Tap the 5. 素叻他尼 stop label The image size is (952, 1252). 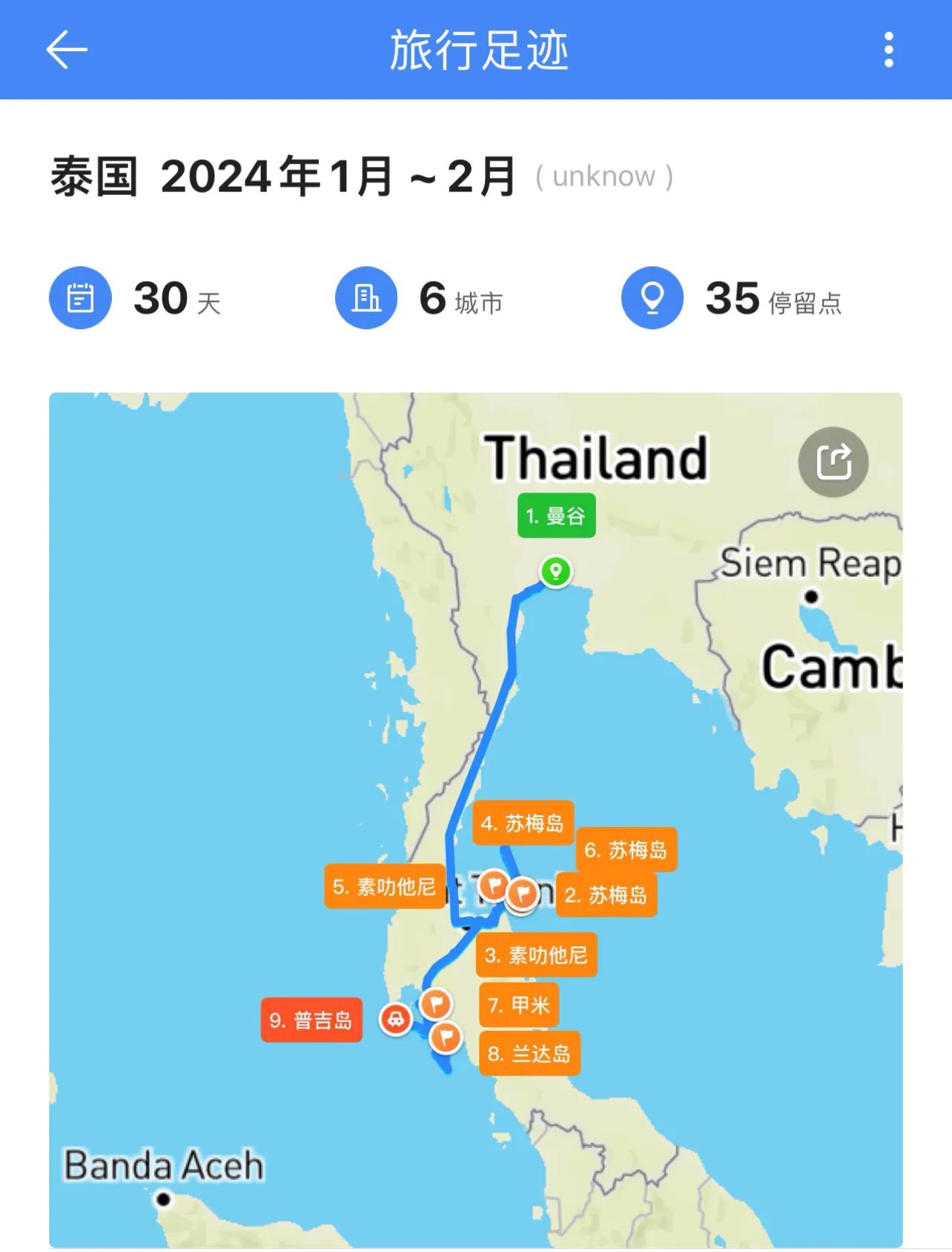pyautogui.click(x=384, y=886)
